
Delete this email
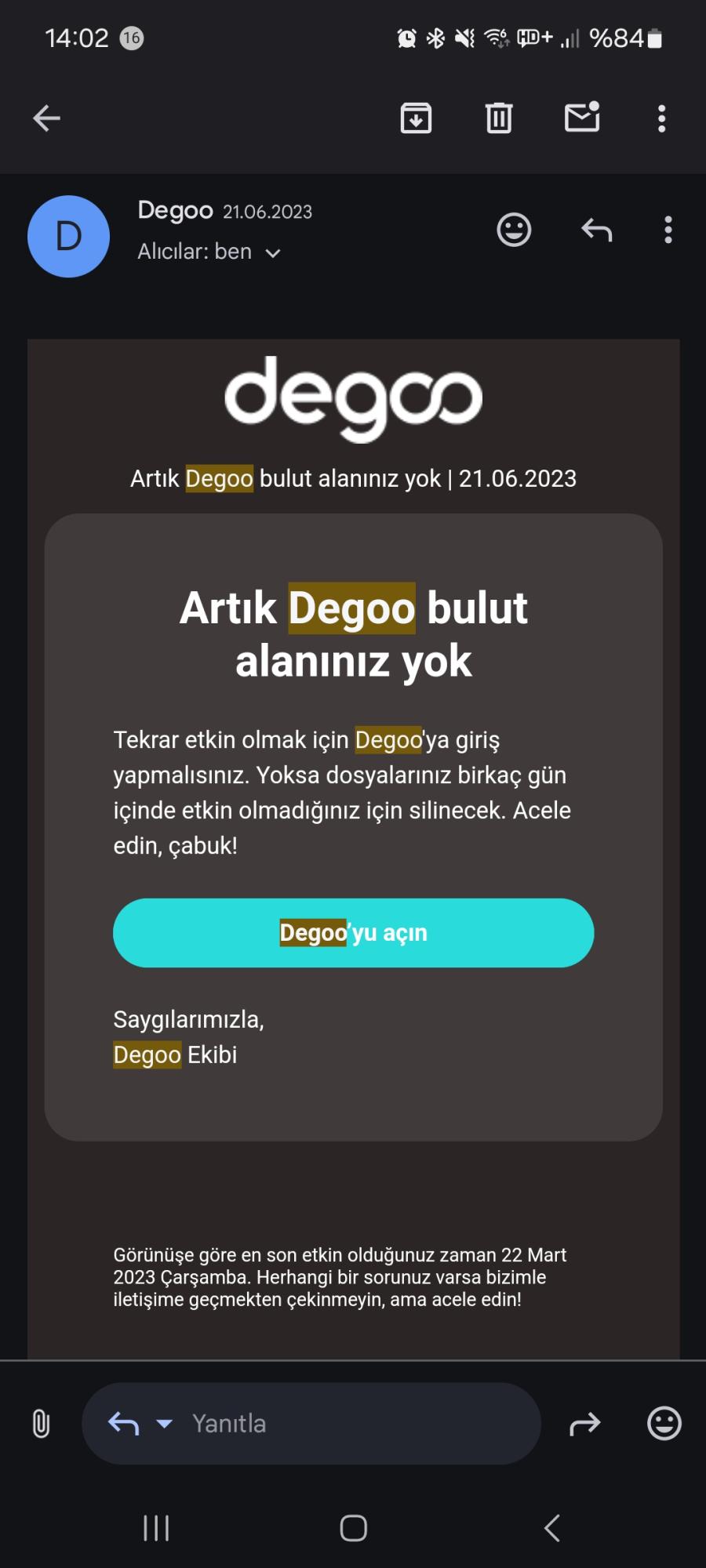(499, 118)
